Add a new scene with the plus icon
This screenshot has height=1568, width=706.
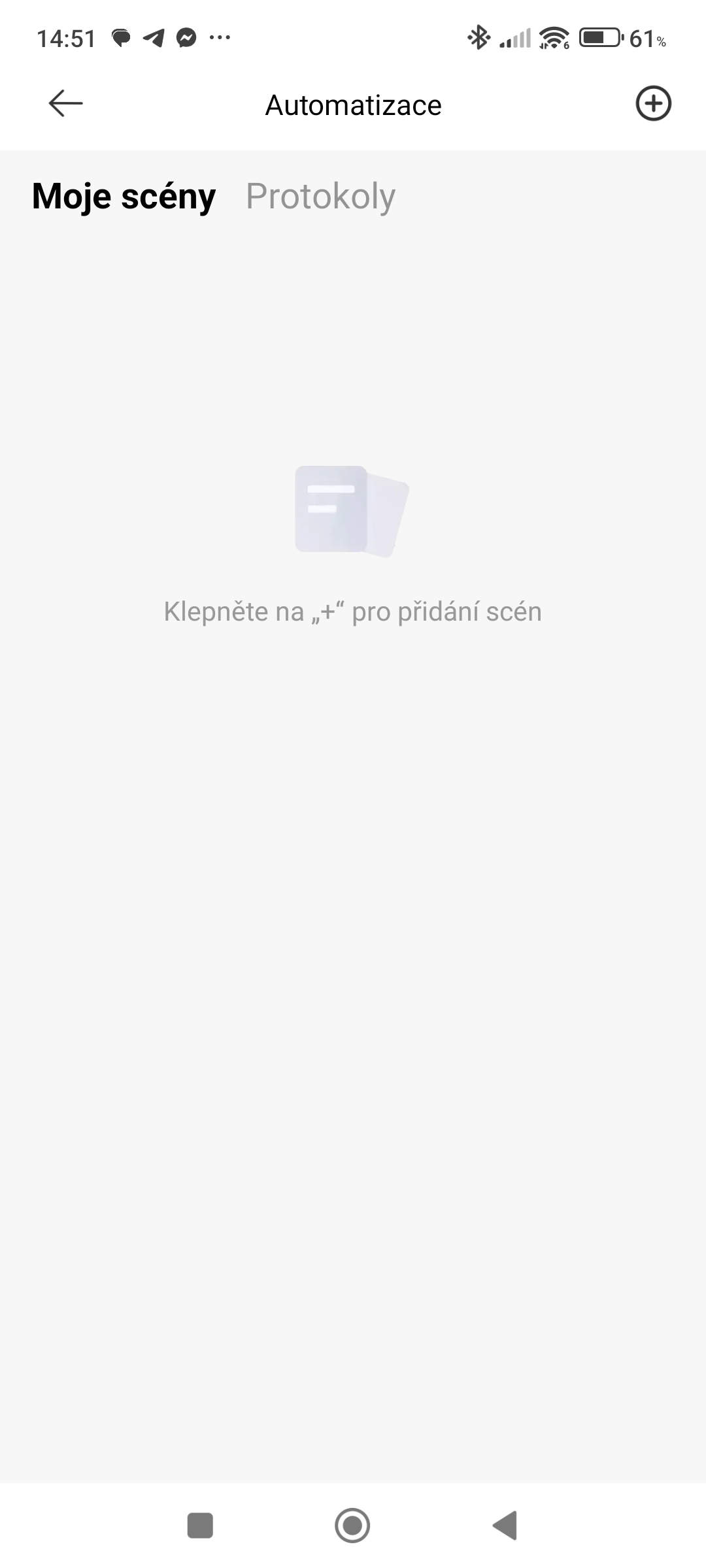click(653, 103)
